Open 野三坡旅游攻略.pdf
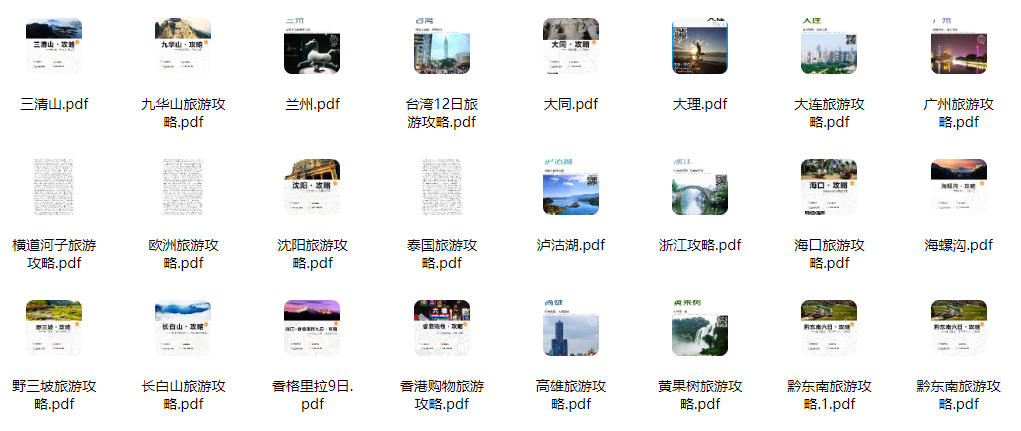1021x431 pixels. tap(54, 328)
